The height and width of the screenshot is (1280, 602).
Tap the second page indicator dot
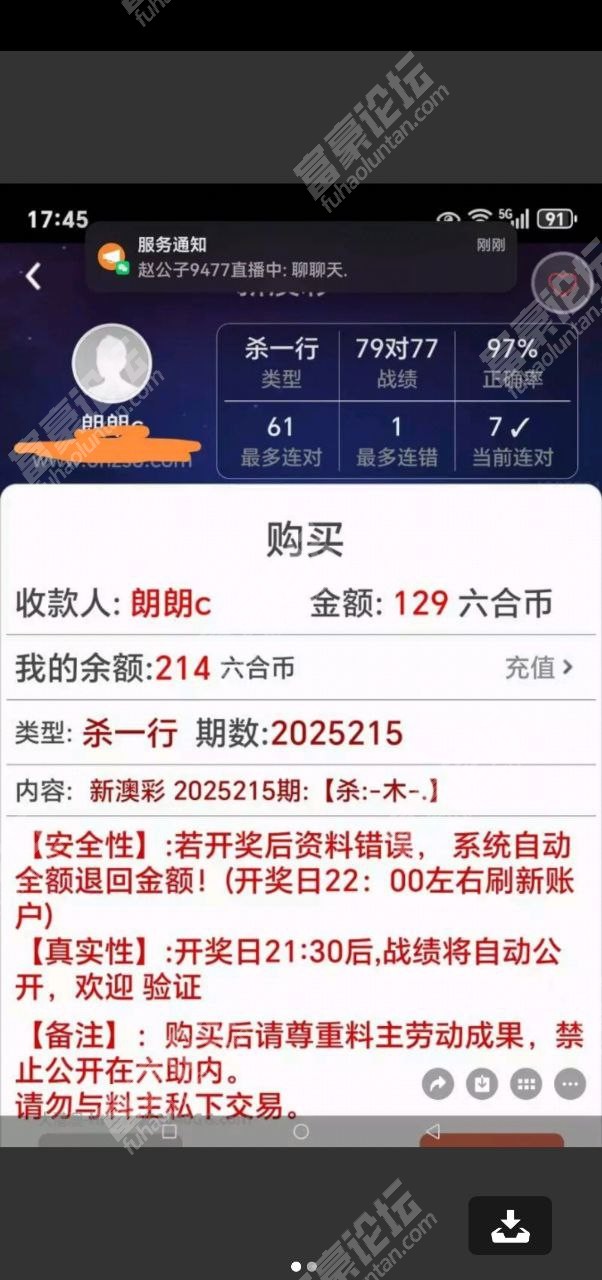(x=312, y=1267)
